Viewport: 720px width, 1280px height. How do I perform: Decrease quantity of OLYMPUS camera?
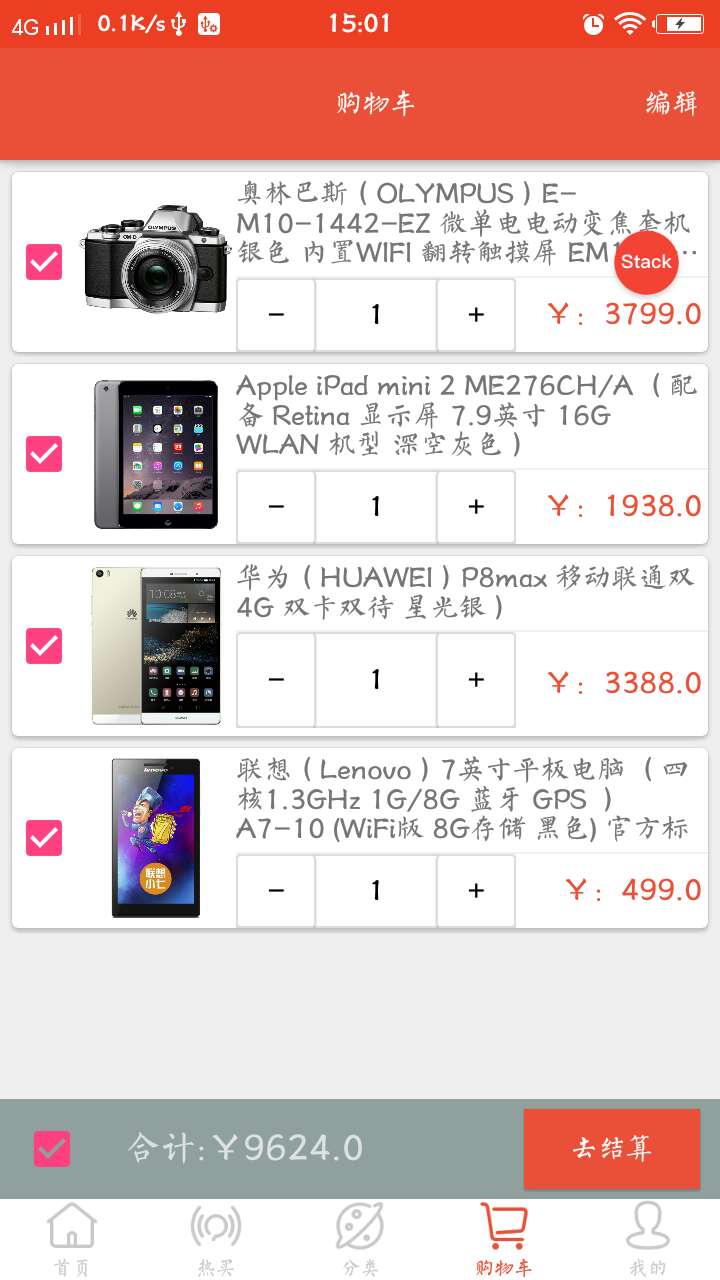click(277, 315)
